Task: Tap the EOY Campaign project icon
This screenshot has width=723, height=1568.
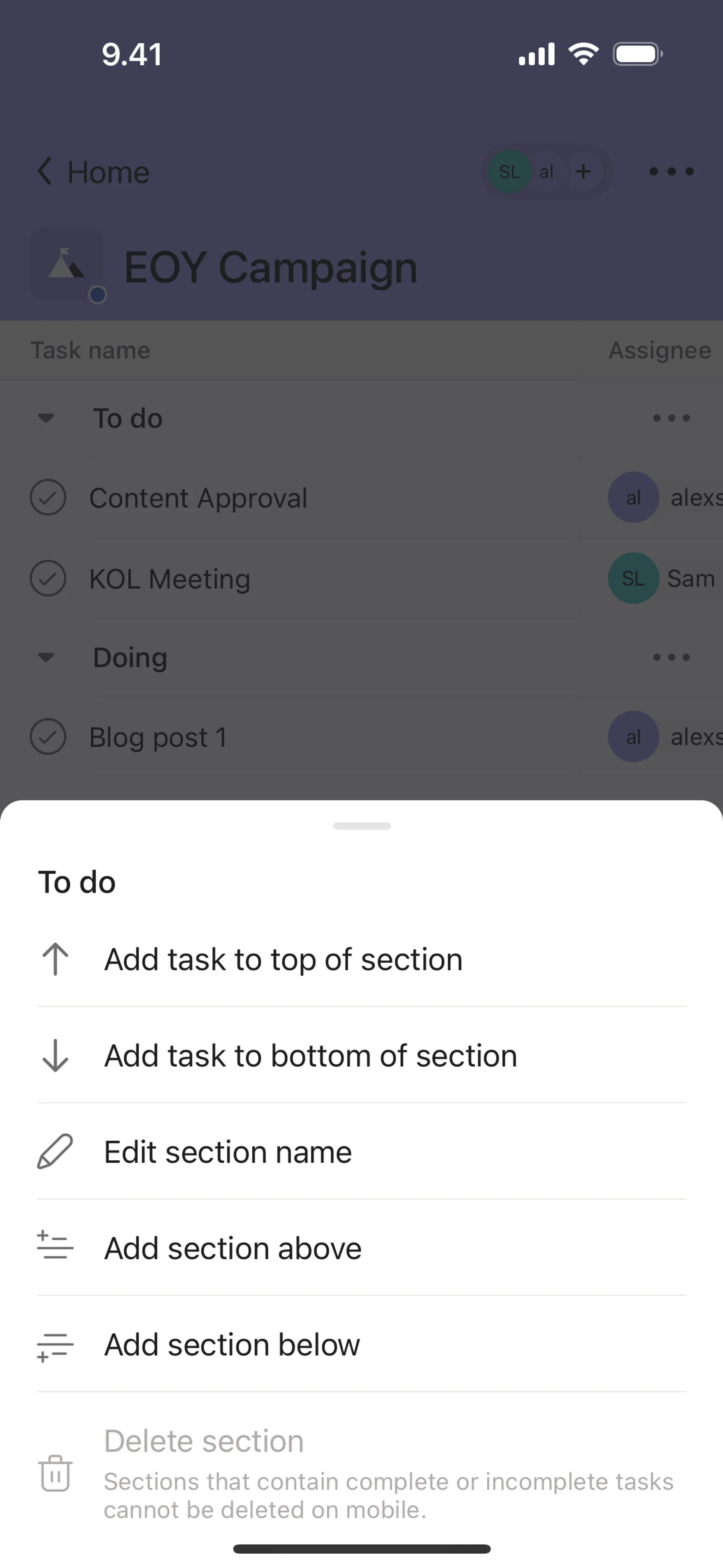Action: pos(67,264)
